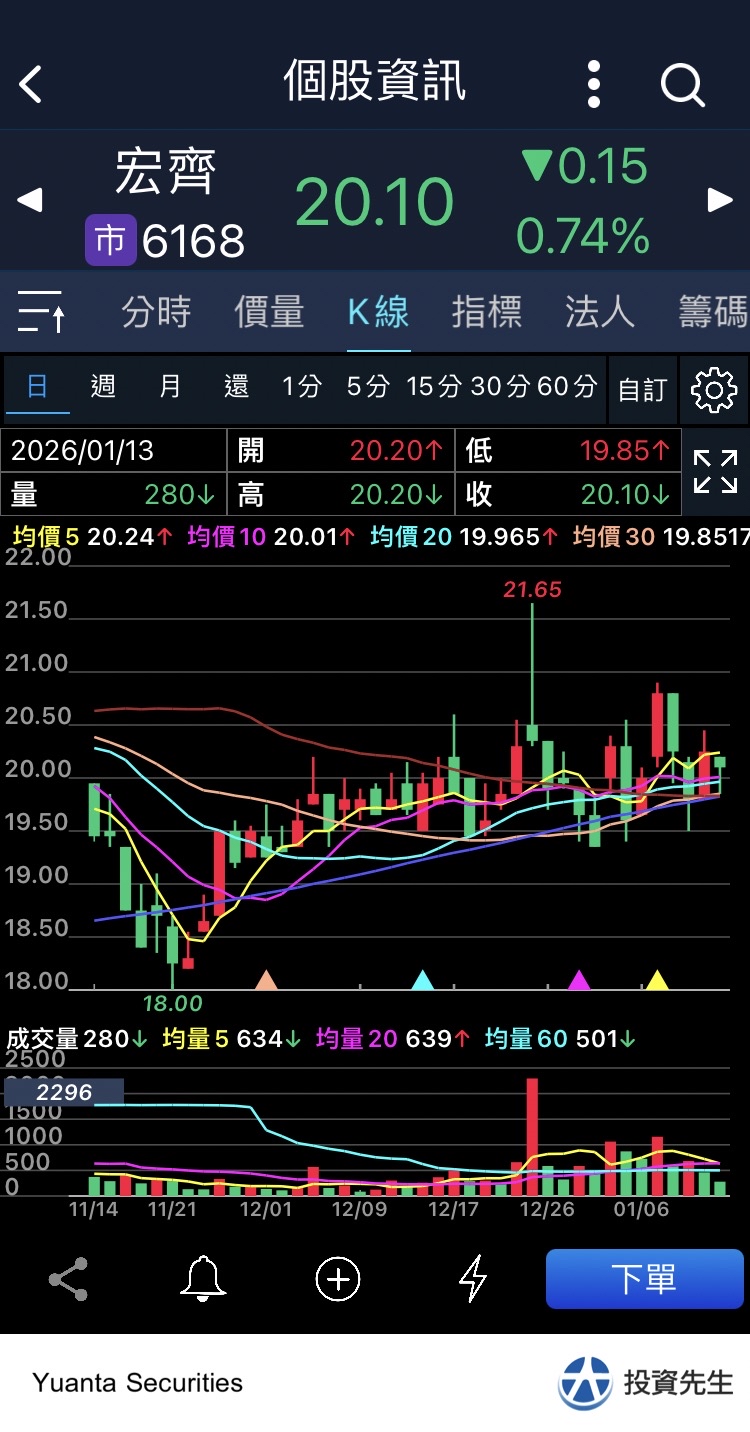This screenshot has height=1432, width=750.
Task: Switch to the 價量 tab
Action: pyautogui.click(x=269, y=312)
